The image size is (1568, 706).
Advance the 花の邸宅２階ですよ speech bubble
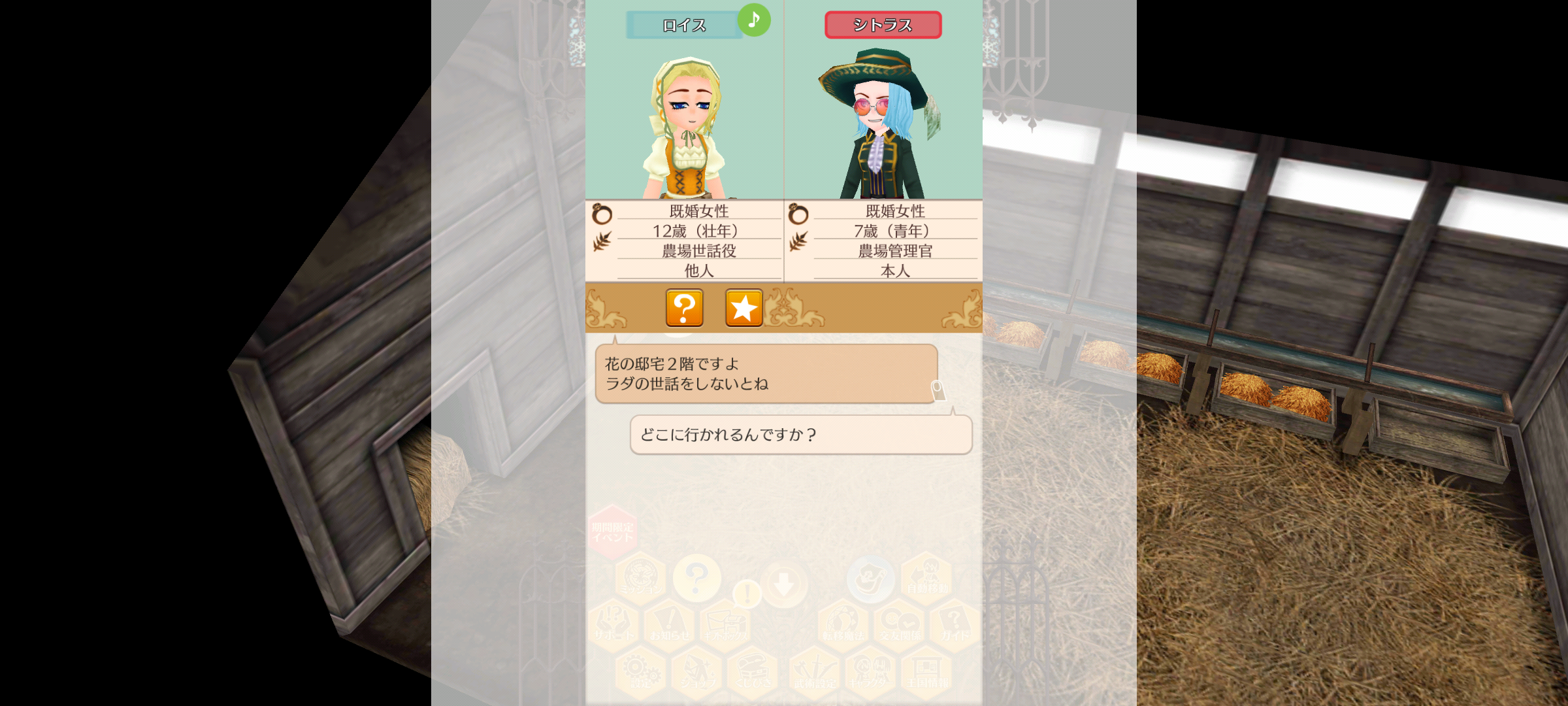[766, 374]
